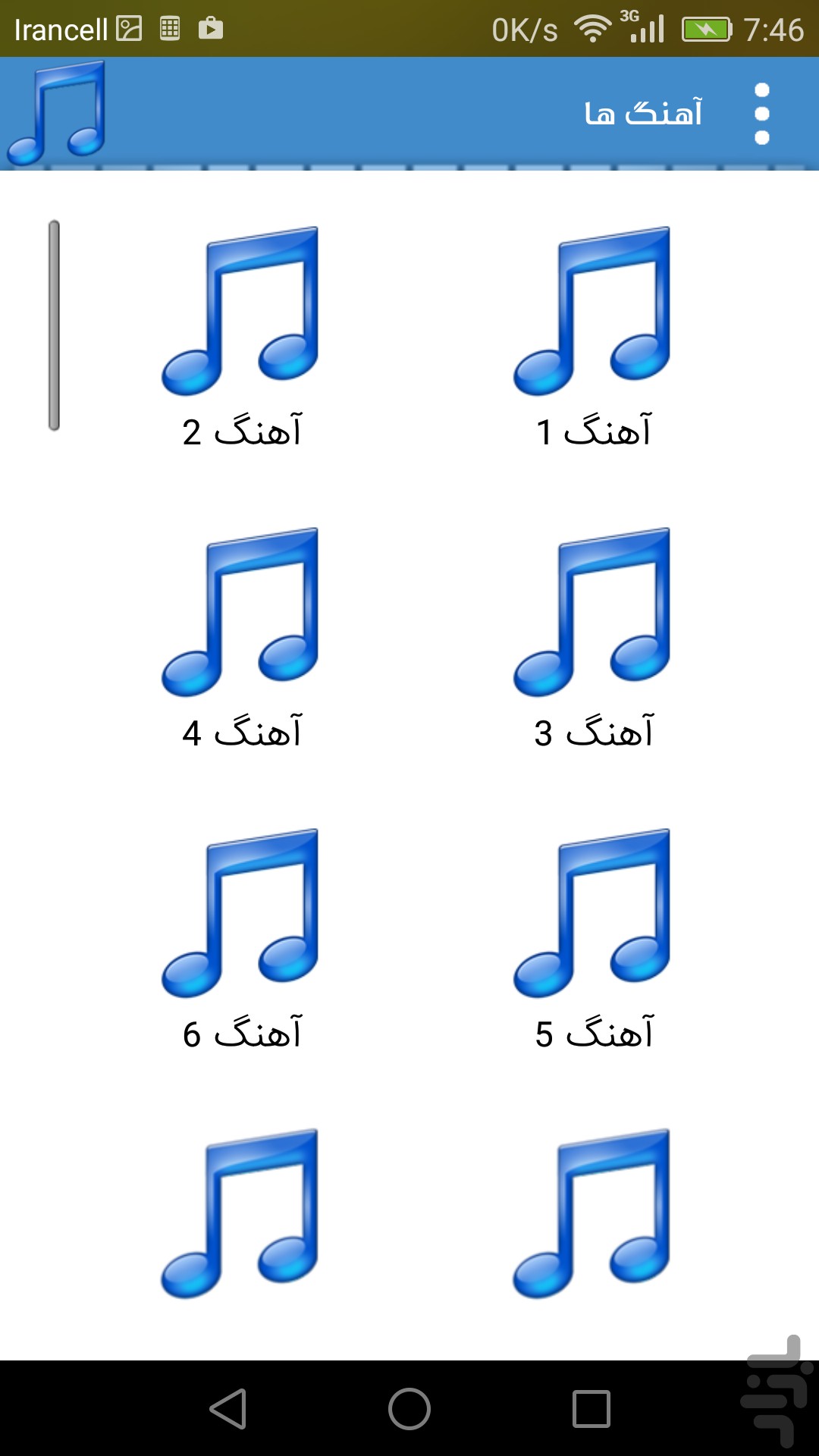Go back with the system back button
This screenshot has width=819, height=1456.
pyautogui.click(x=228, y=1409)
